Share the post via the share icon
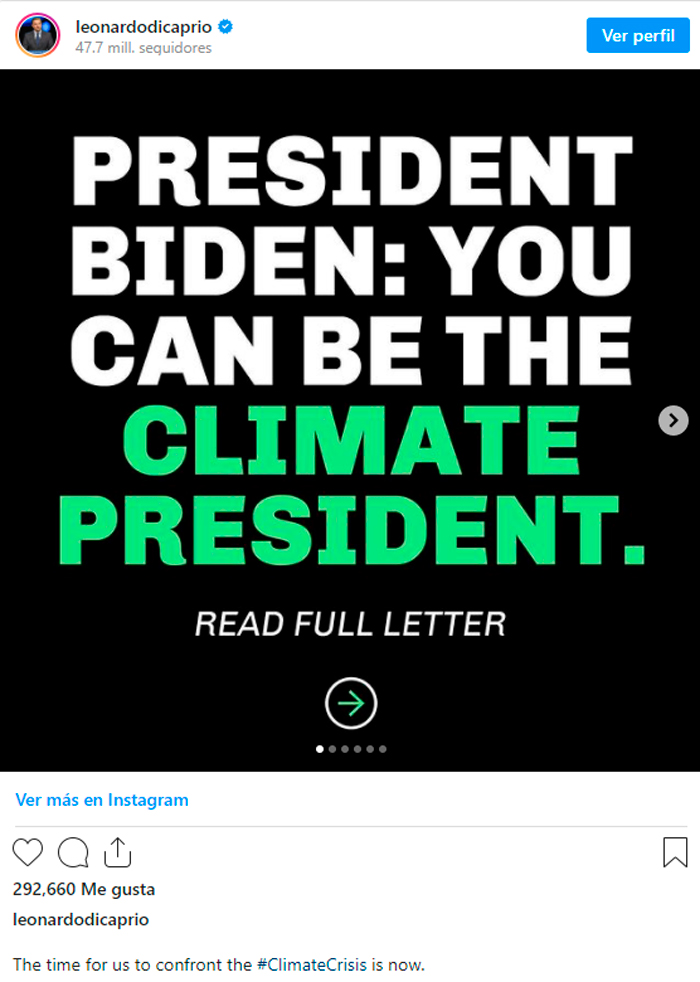 pyautogui.click(x=117, y=853)
